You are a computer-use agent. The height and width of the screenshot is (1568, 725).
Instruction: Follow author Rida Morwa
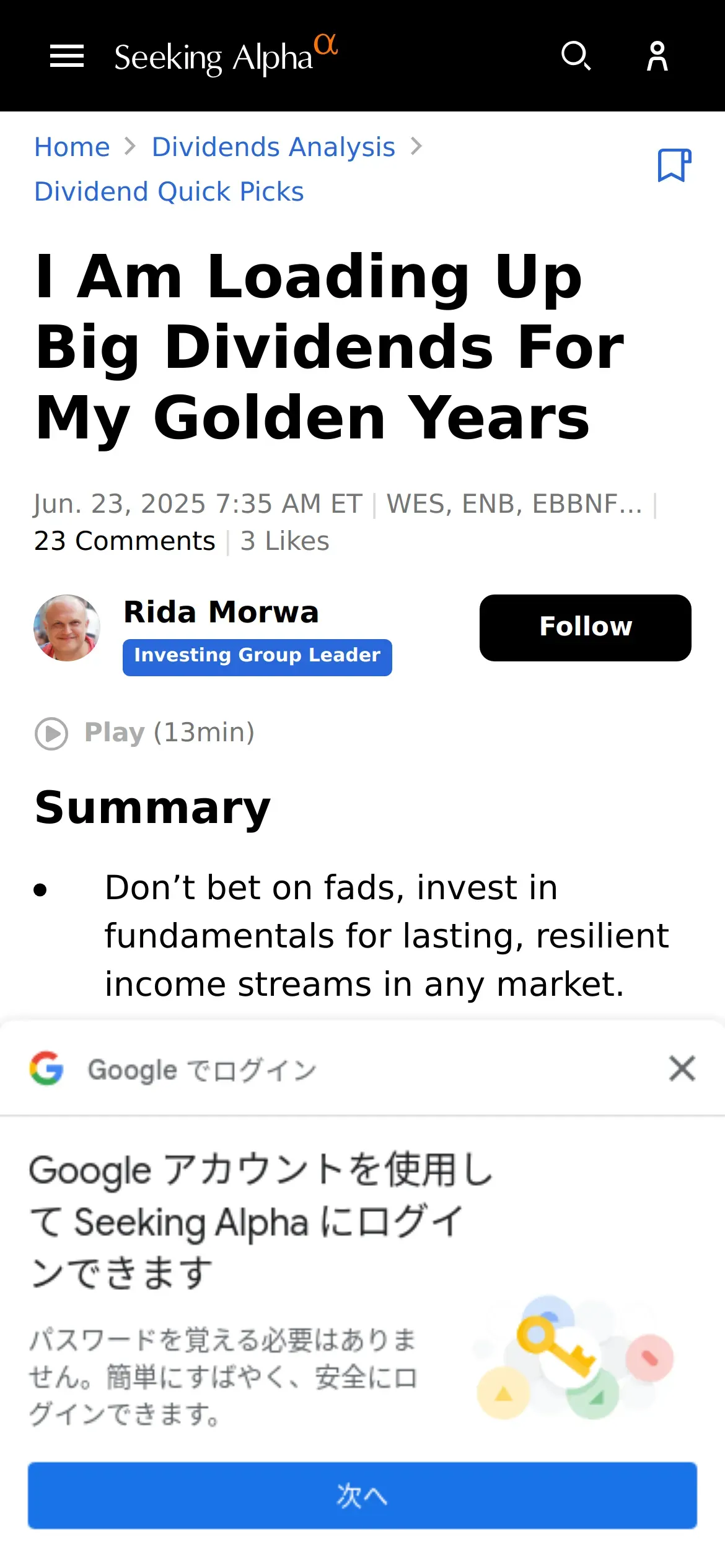click(585, 627)
